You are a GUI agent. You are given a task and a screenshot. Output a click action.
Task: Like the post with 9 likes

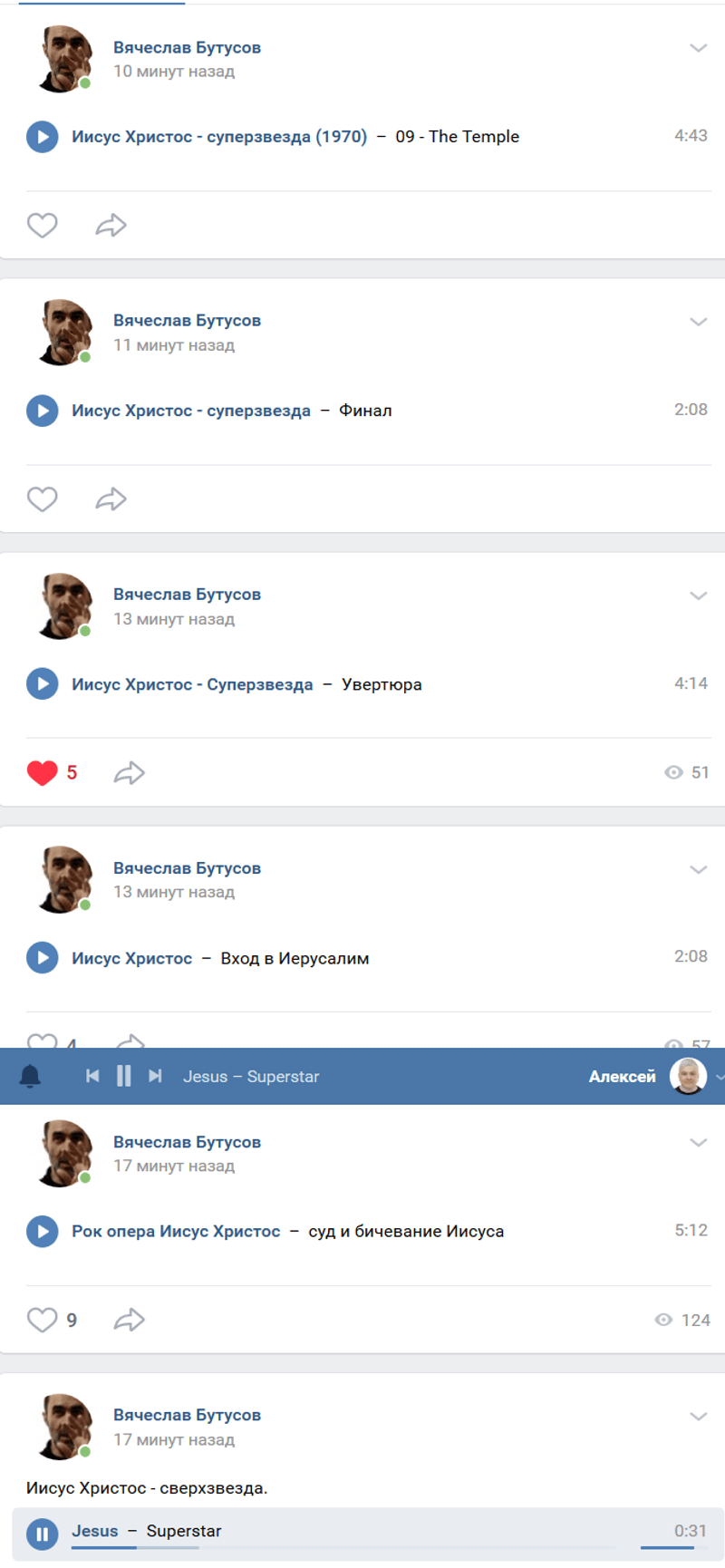pos(42,1320)
